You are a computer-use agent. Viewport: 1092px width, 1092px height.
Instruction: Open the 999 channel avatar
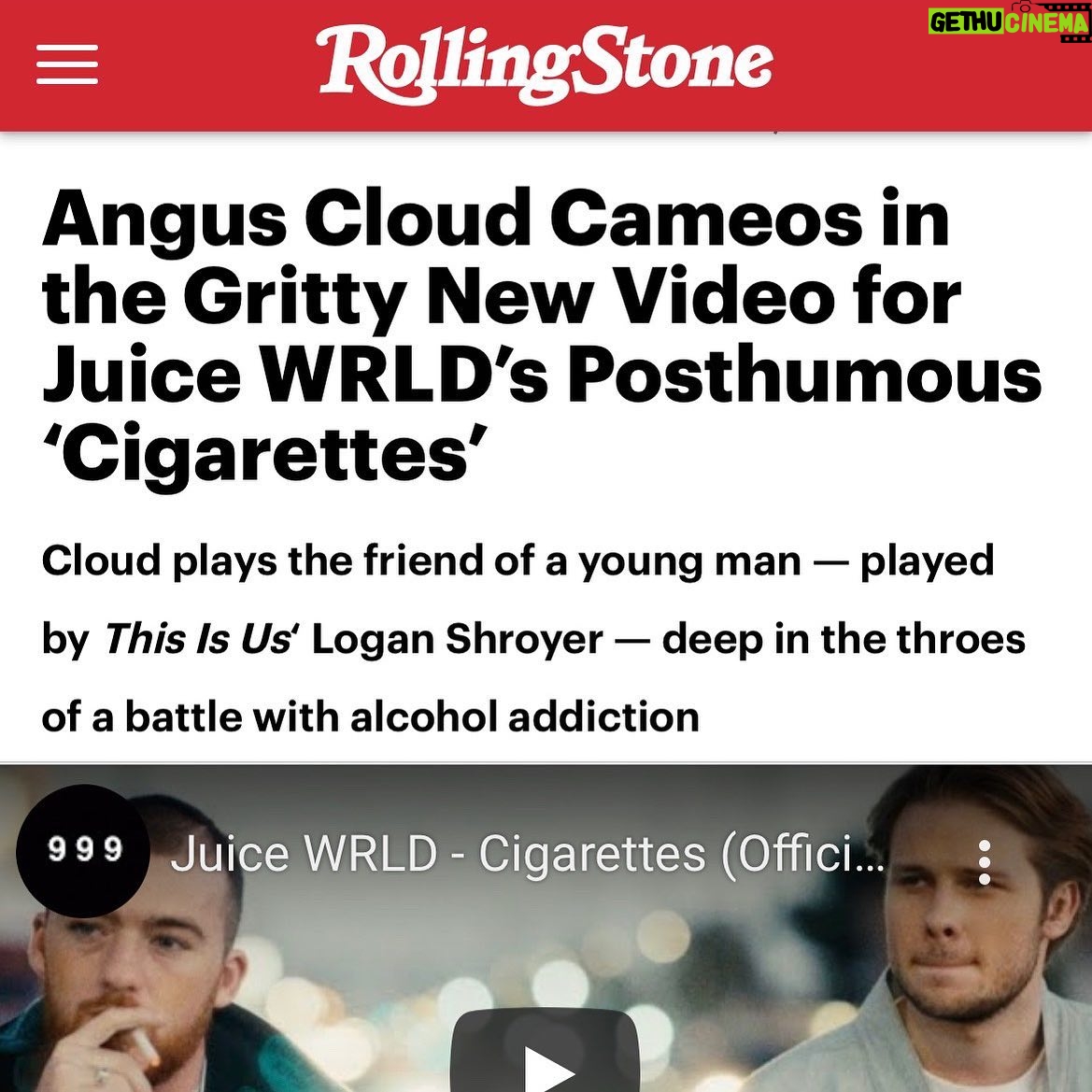(x=84, y=850)
